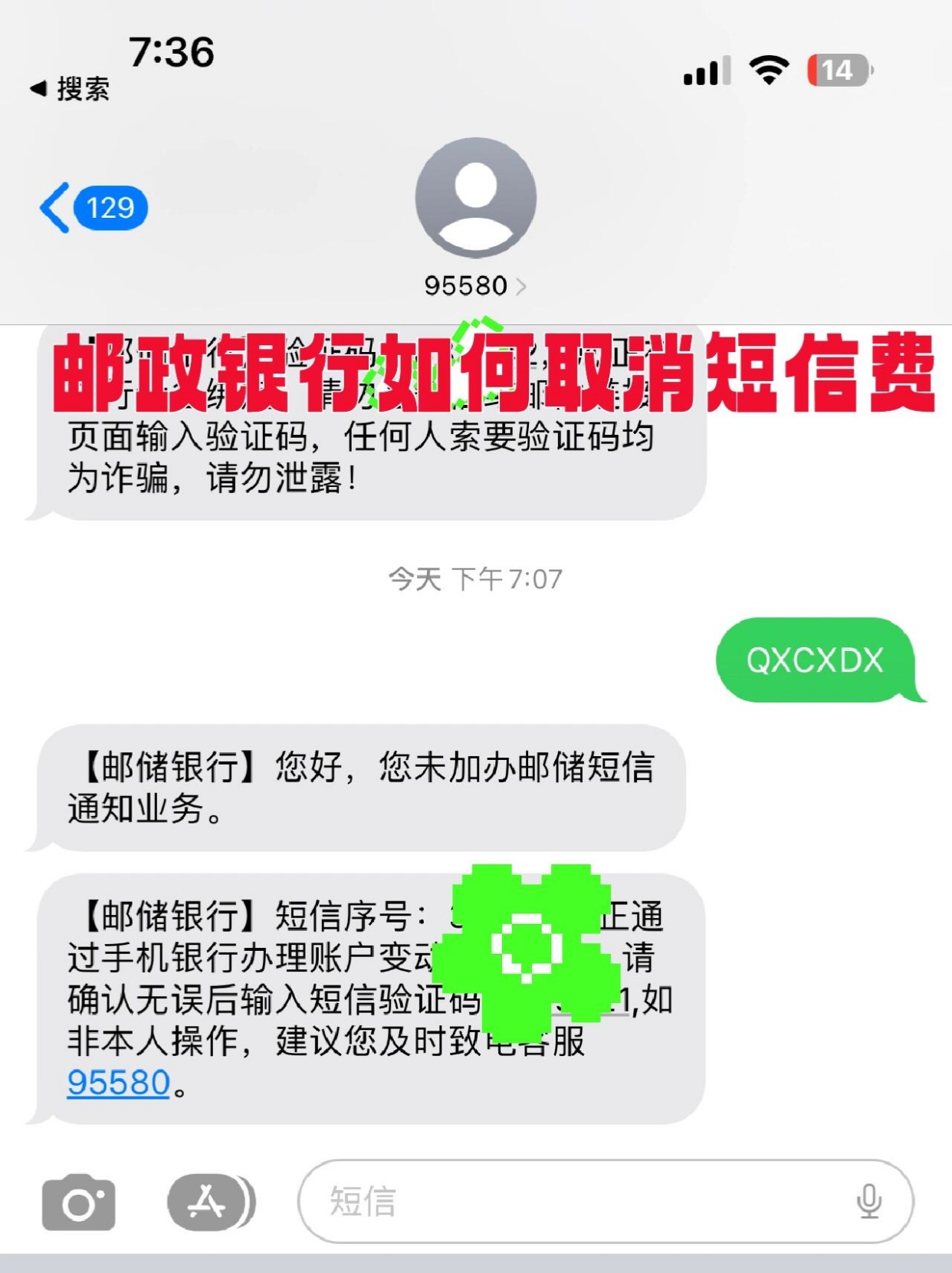Start voice dictation with the microphone

click(x=868, y=1202)
